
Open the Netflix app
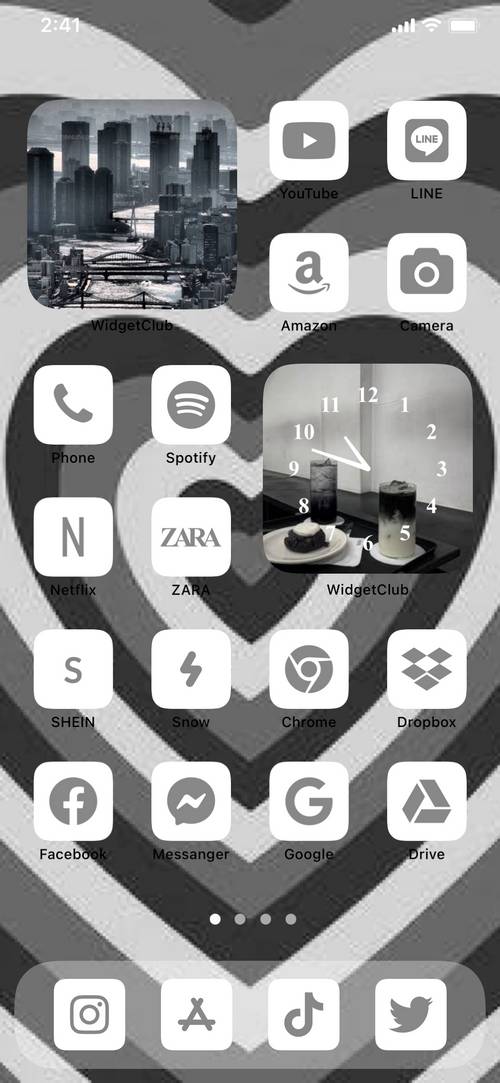click(x=73, y=537)
